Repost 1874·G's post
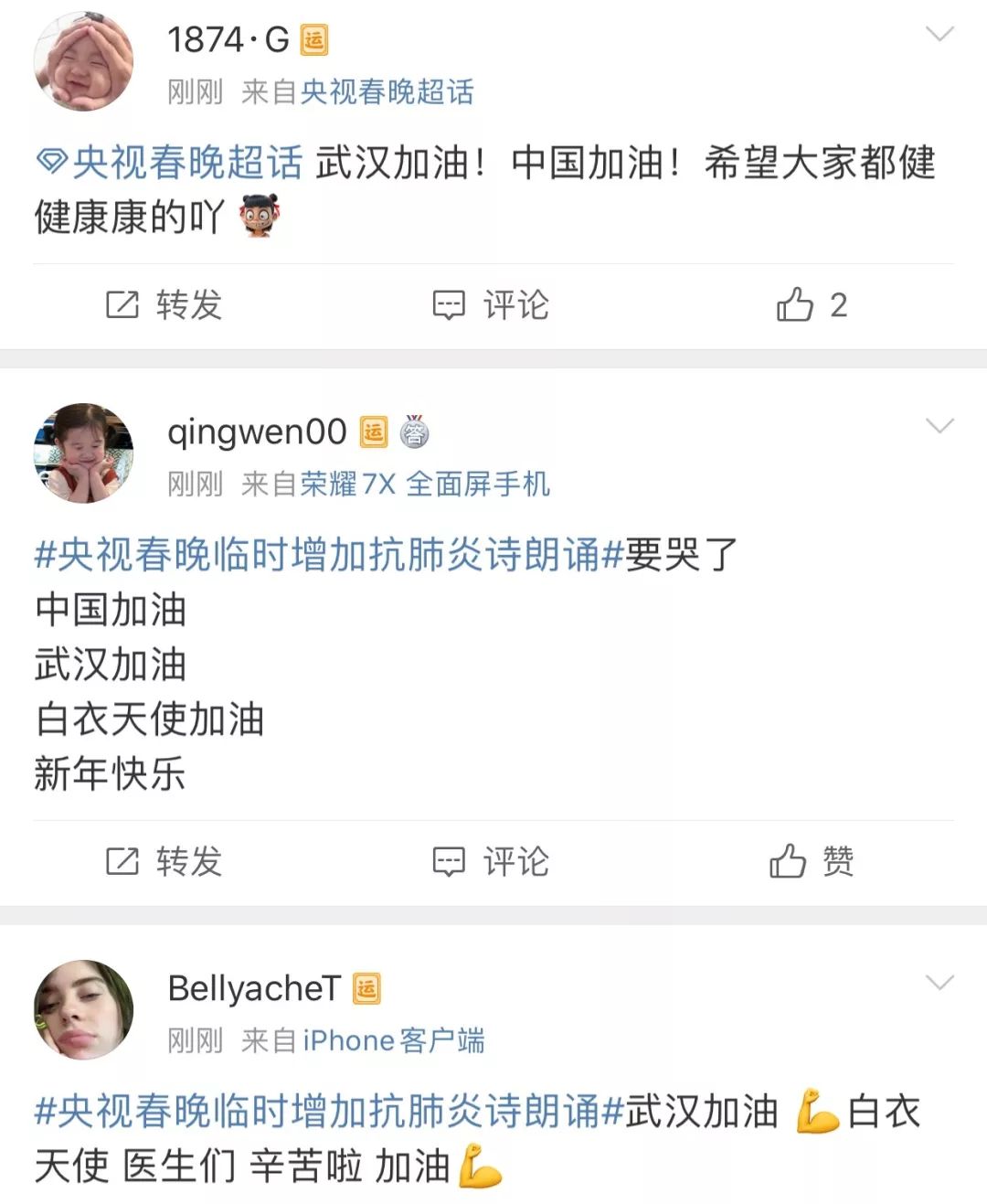 pos(164,305)
